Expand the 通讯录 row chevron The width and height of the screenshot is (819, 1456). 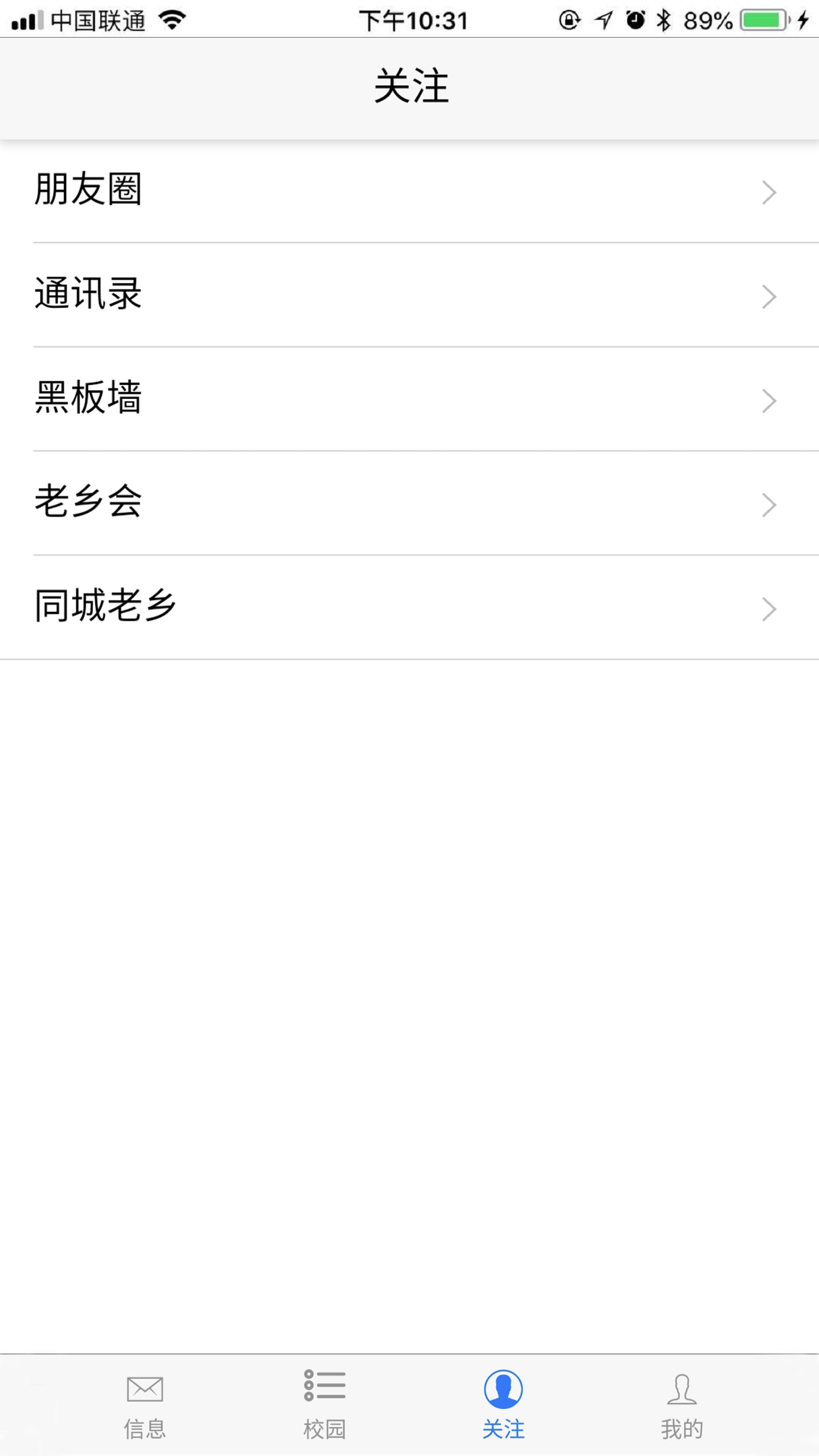pyautogui.click(x=767, y=296)
